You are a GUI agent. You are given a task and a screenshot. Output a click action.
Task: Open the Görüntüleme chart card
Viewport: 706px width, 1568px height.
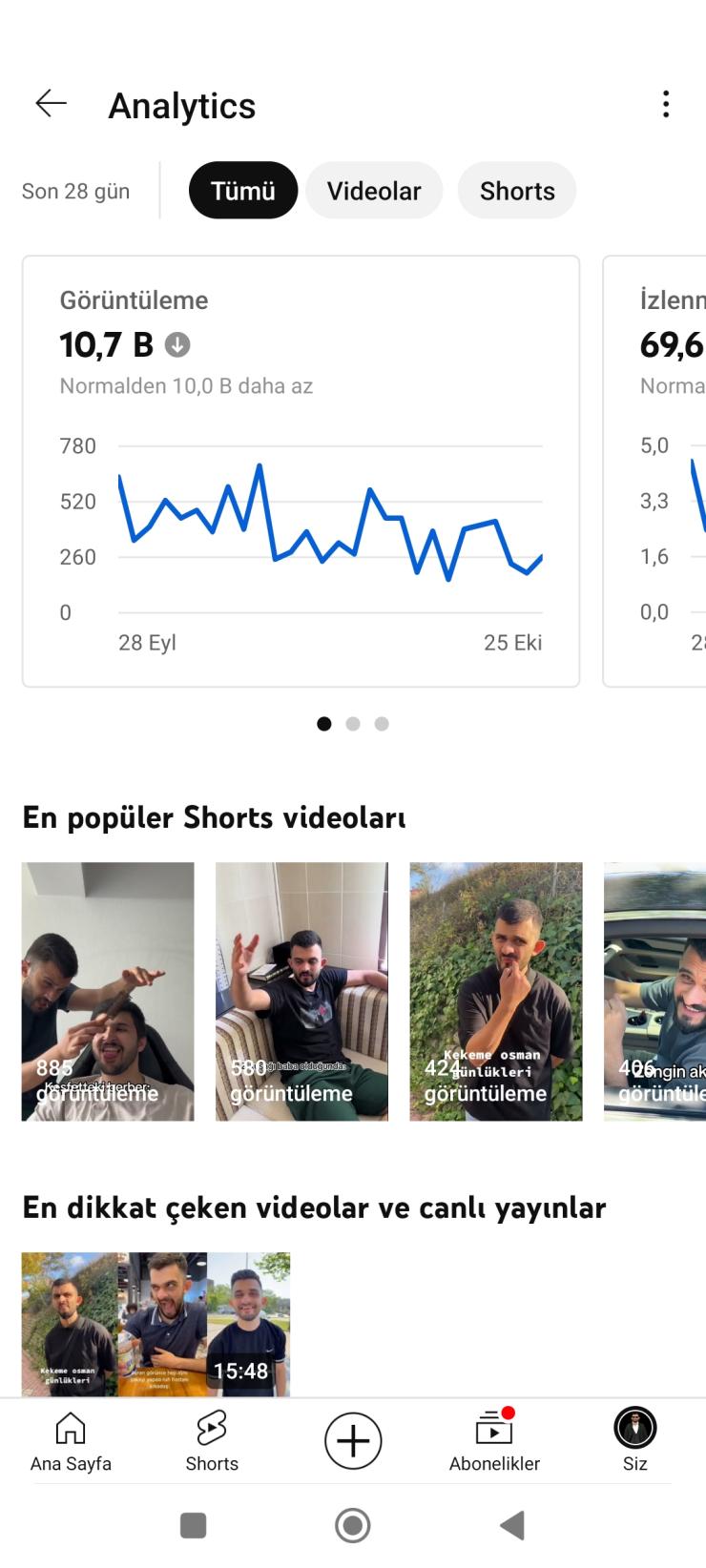[x=301, y=470]
